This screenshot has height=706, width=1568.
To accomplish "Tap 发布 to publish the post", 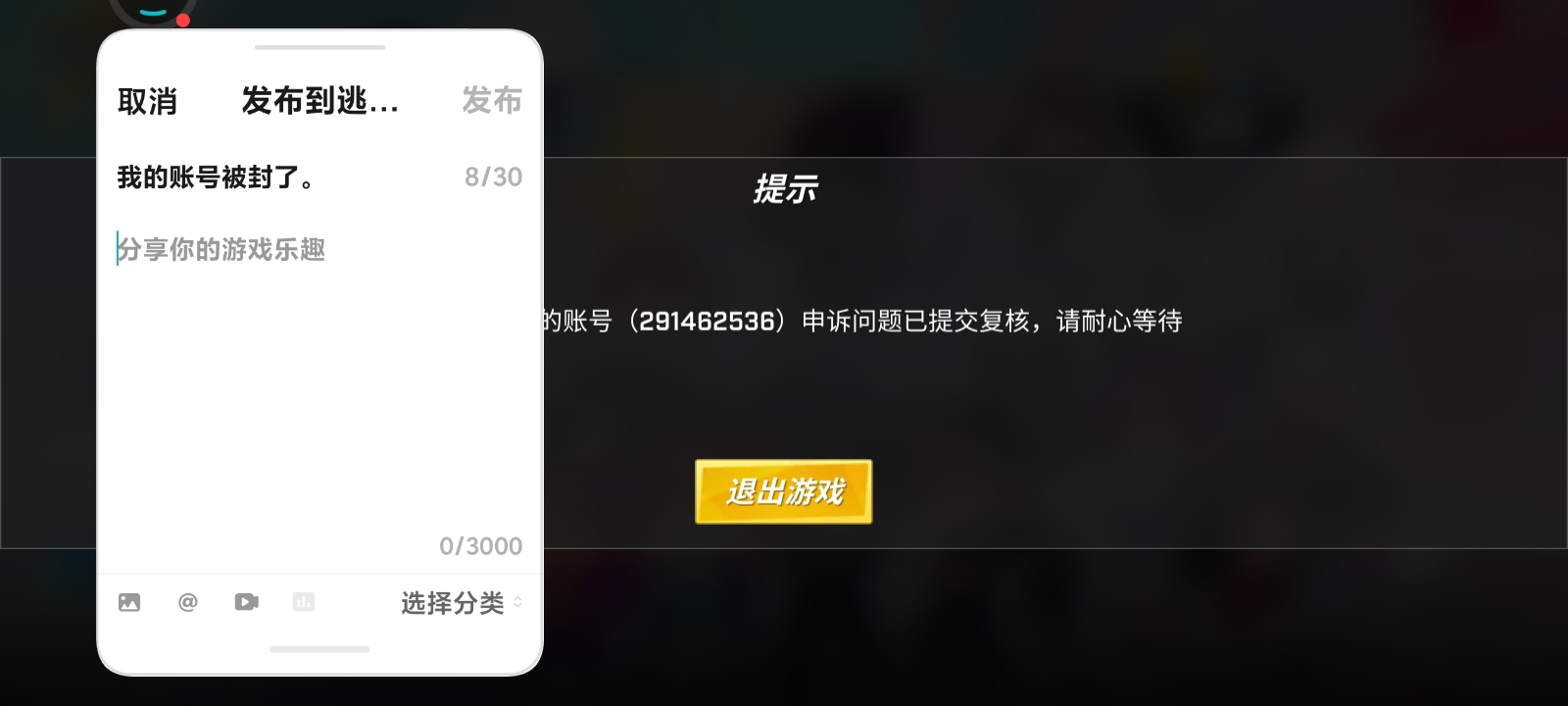I will pyautogui.click(x=491, y=101).
